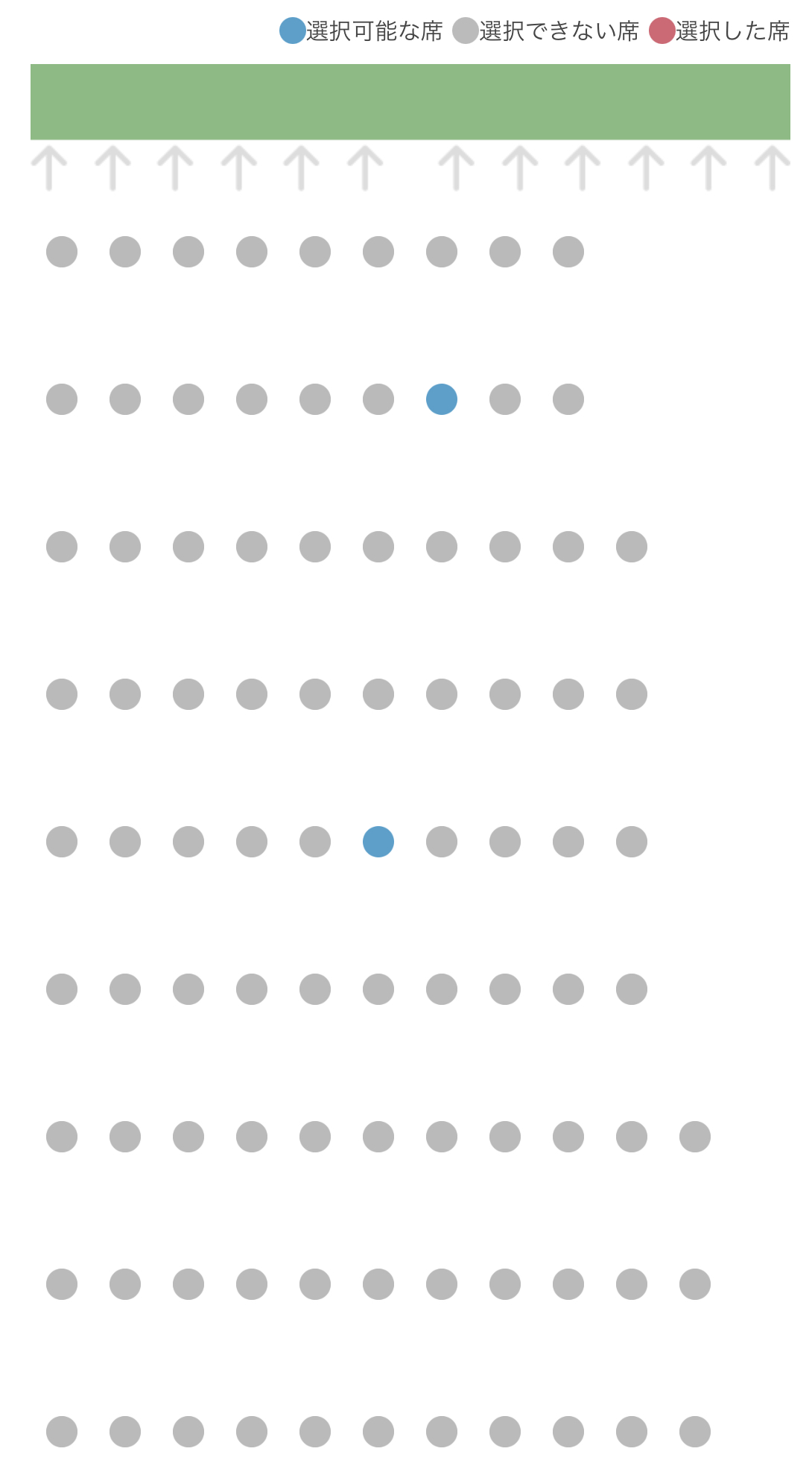Select the available blue seat in the second row
Image resolution: width=812 pixels, height=1463 pixels.
[x=442, y=399]
